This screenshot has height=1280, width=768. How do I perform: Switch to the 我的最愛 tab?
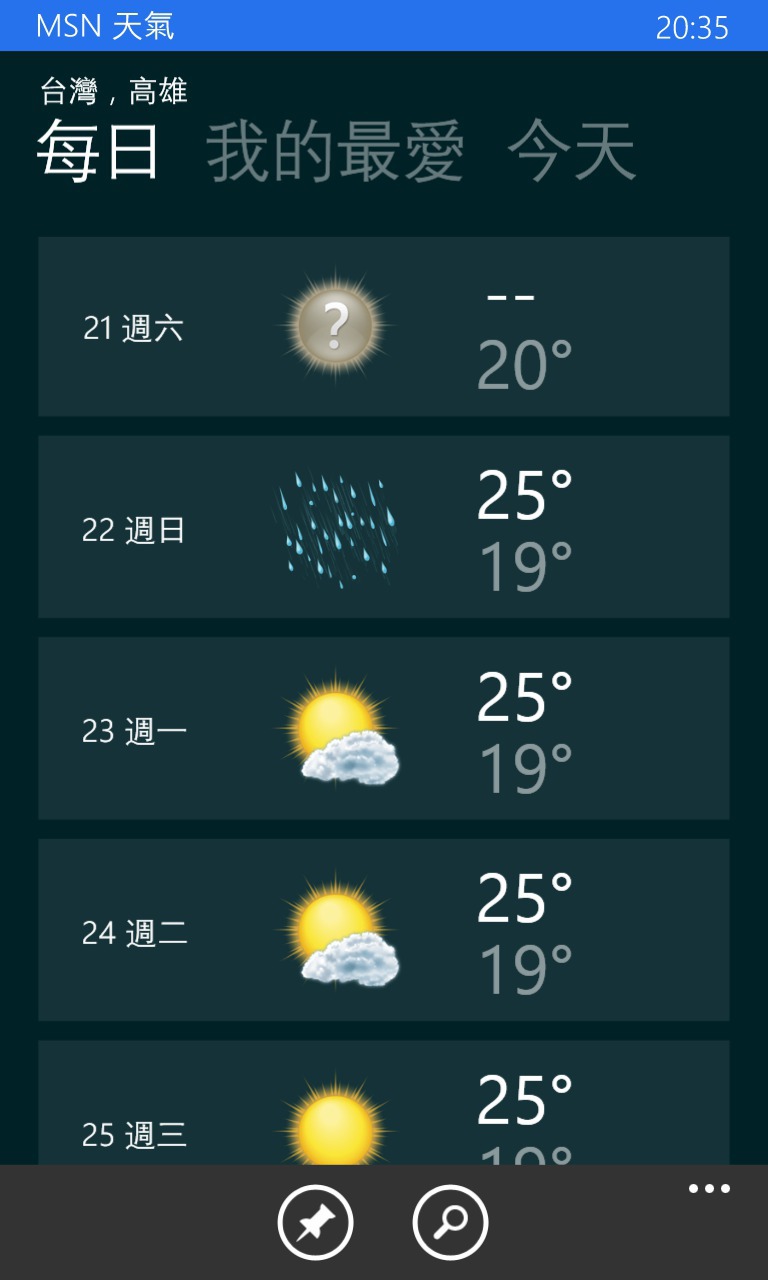[x=336, y=152]
